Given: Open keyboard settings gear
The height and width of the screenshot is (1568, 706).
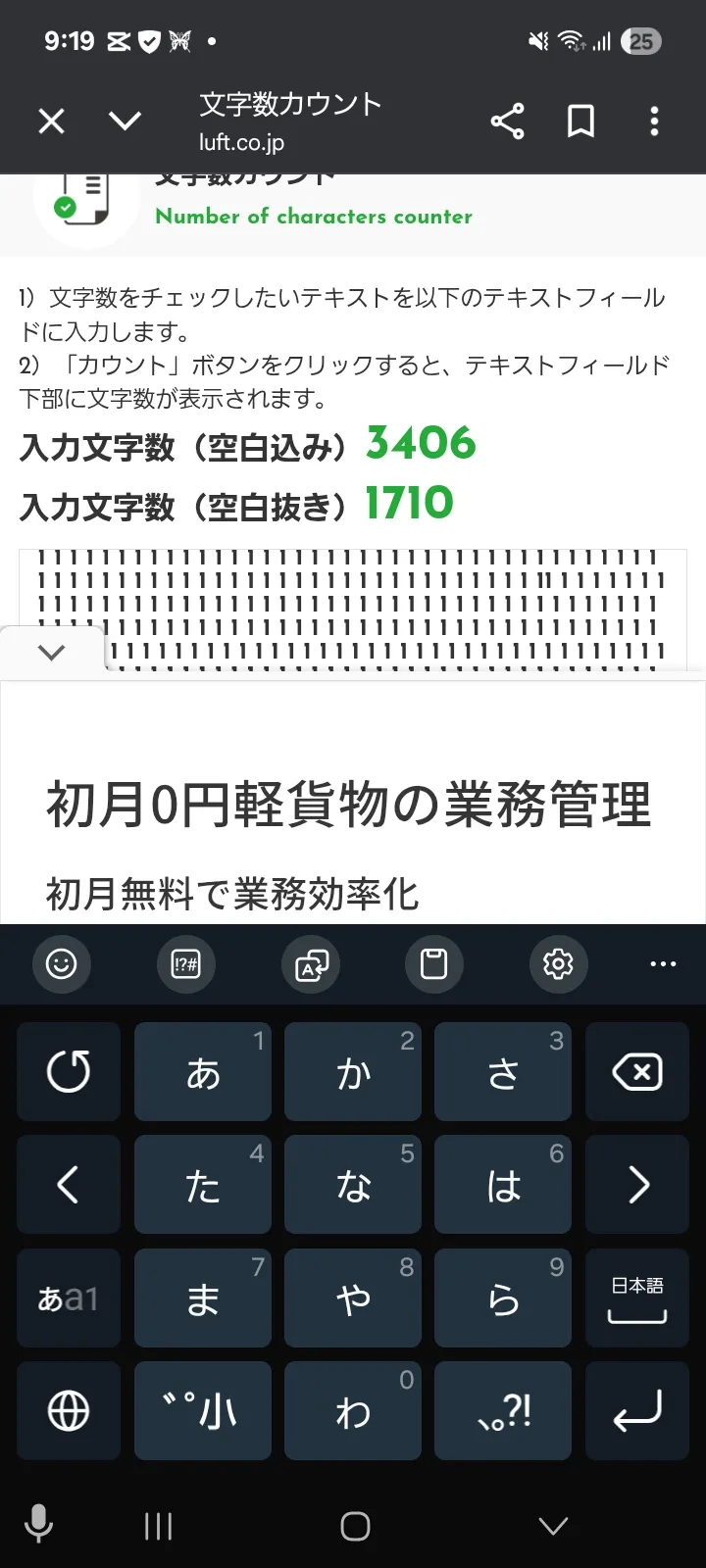Looking at the screenshot, I should [558, 964].
